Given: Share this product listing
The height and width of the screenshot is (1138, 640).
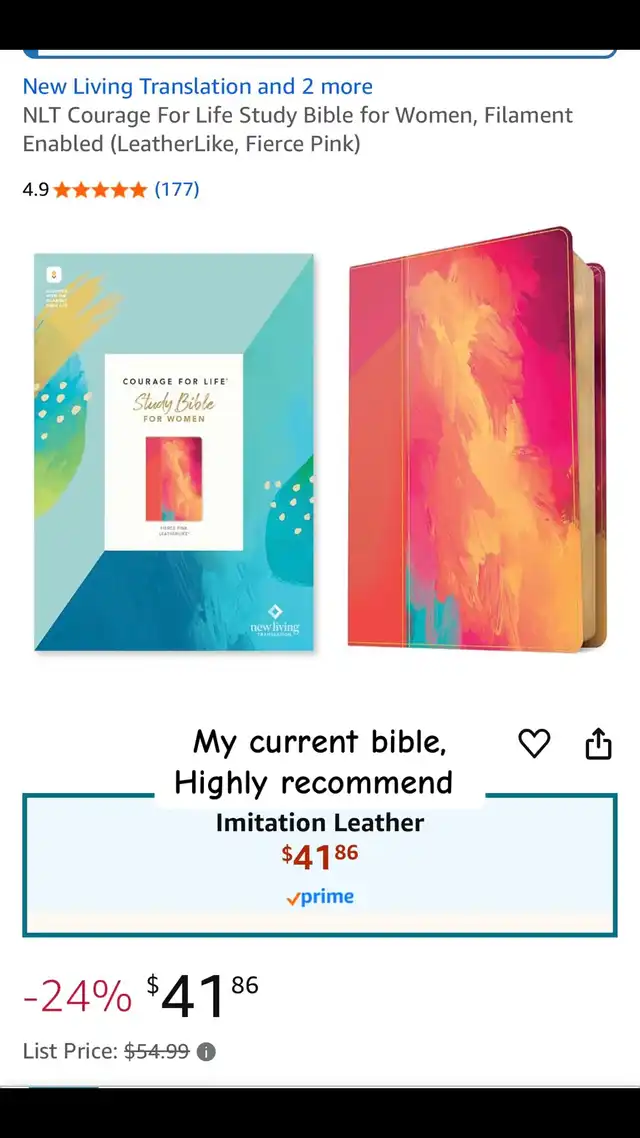Looking at the screenshot, I should click(598, 743).
